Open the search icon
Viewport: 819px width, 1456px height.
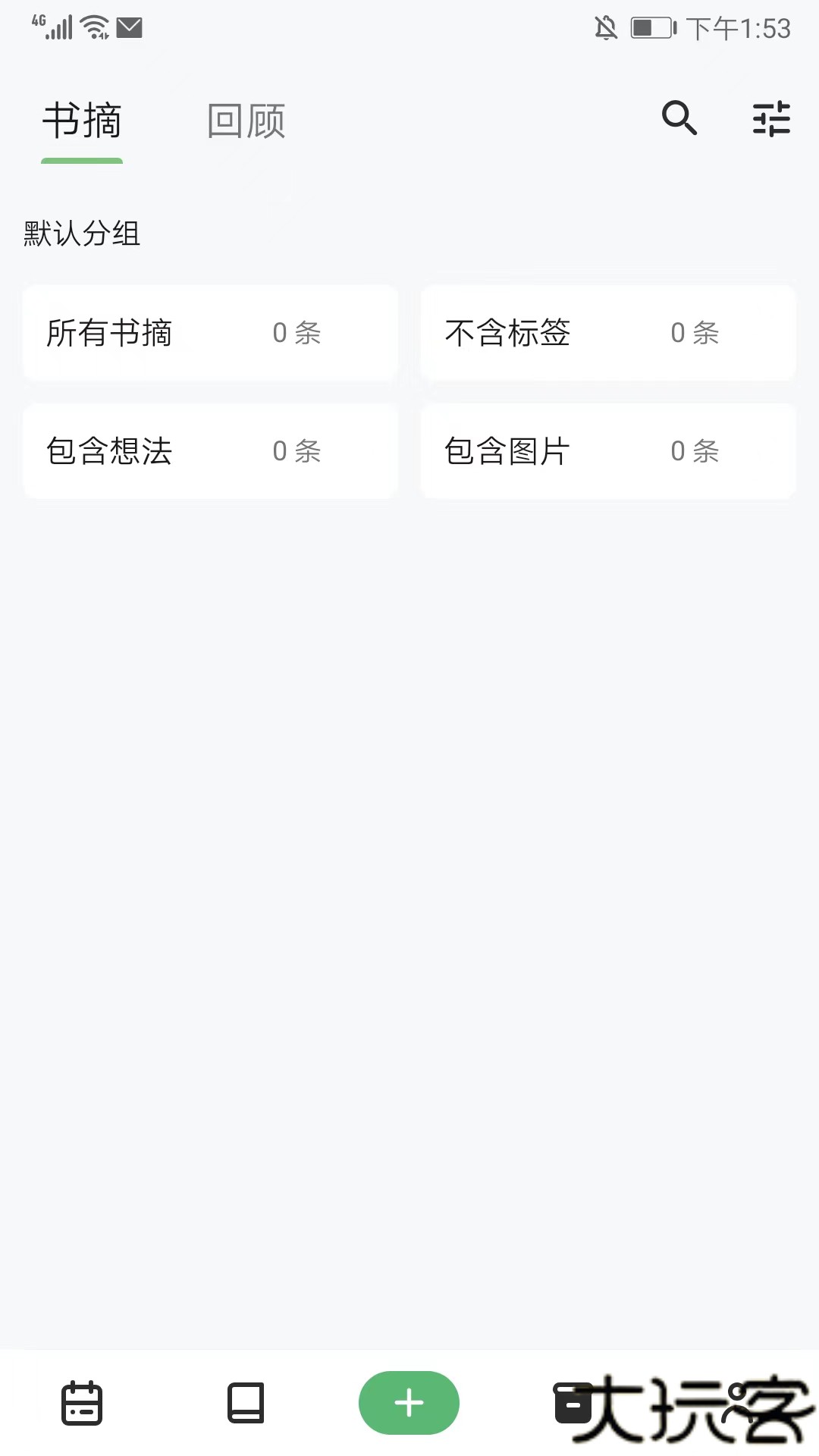(x=679, y=119)
